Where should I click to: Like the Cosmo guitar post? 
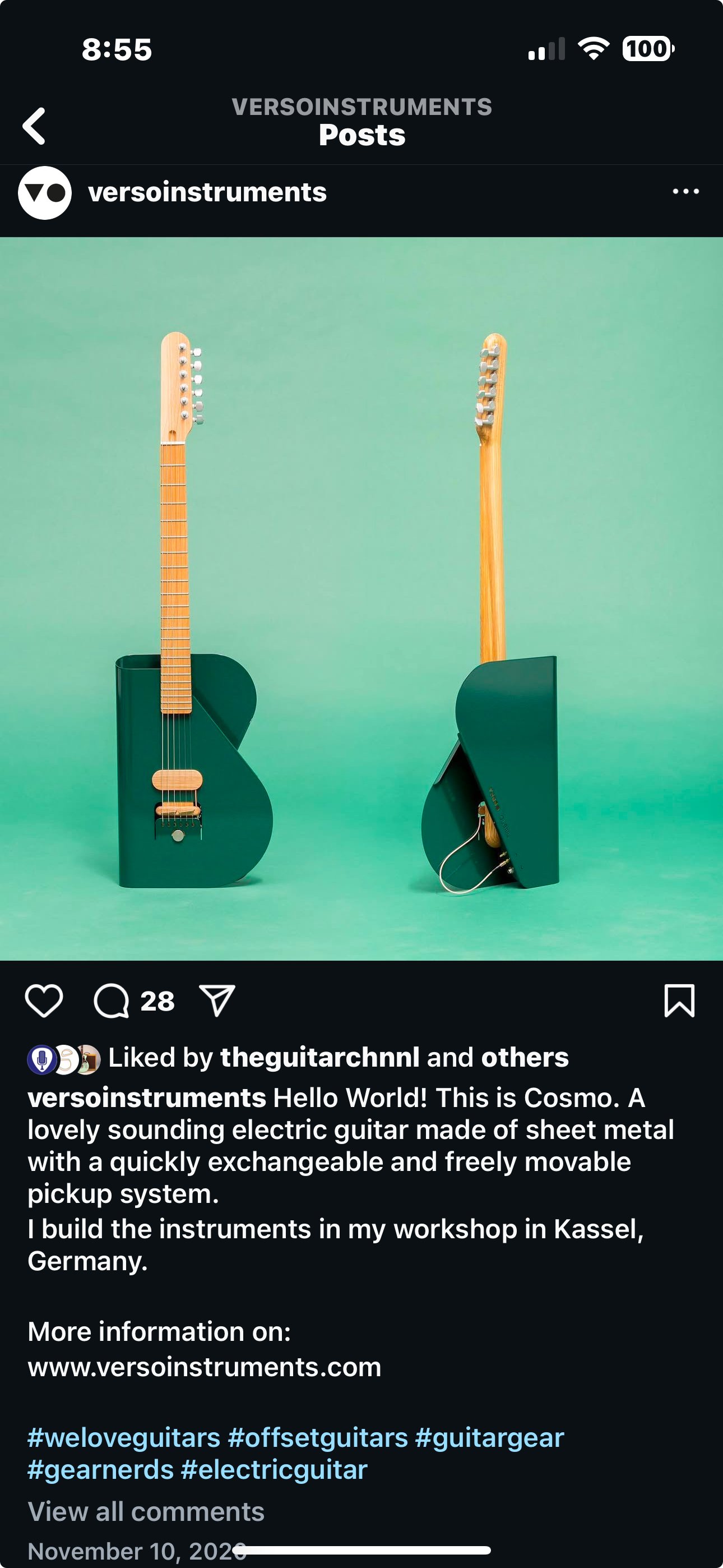44,1001
